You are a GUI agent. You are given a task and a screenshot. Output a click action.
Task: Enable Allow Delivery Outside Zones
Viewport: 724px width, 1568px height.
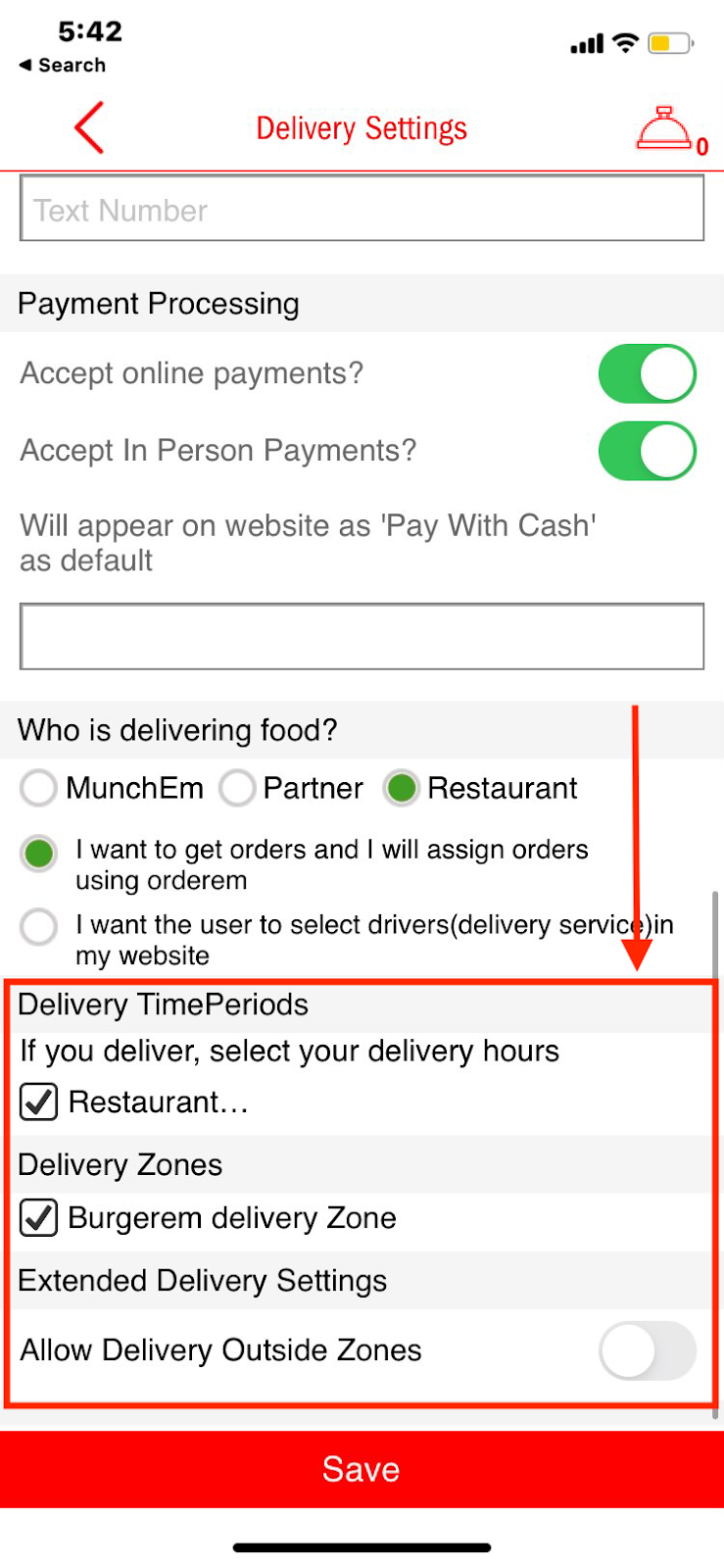pos(647,1350)
